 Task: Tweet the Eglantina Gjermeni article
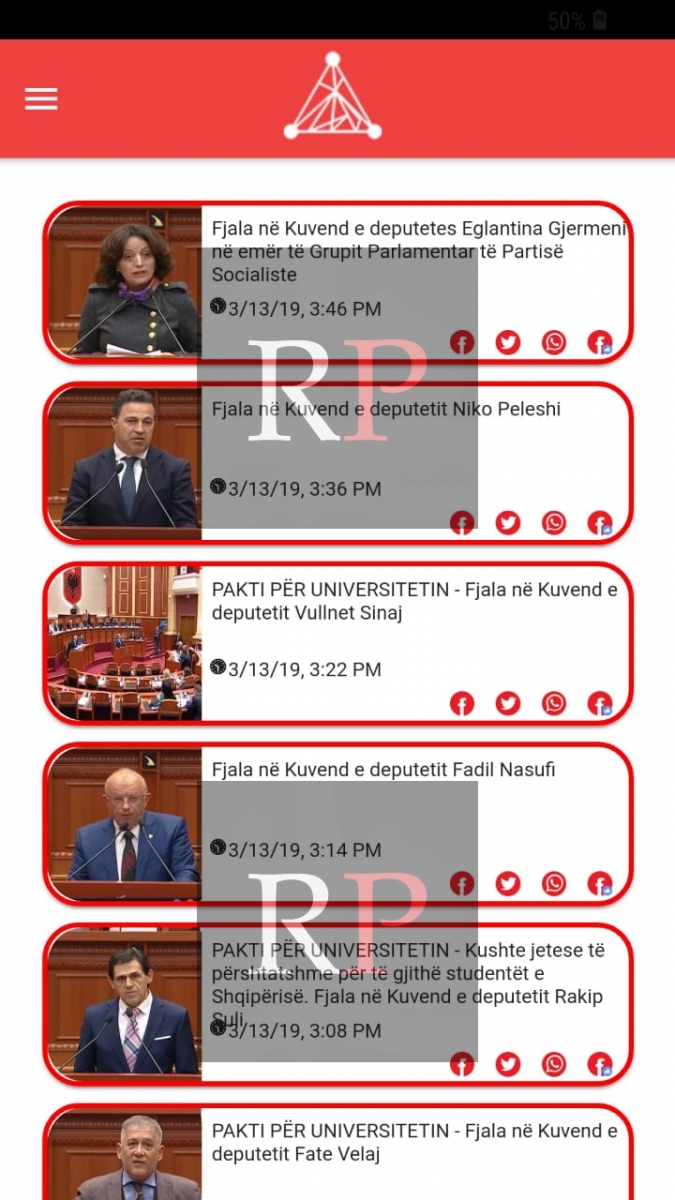(508, 343)
